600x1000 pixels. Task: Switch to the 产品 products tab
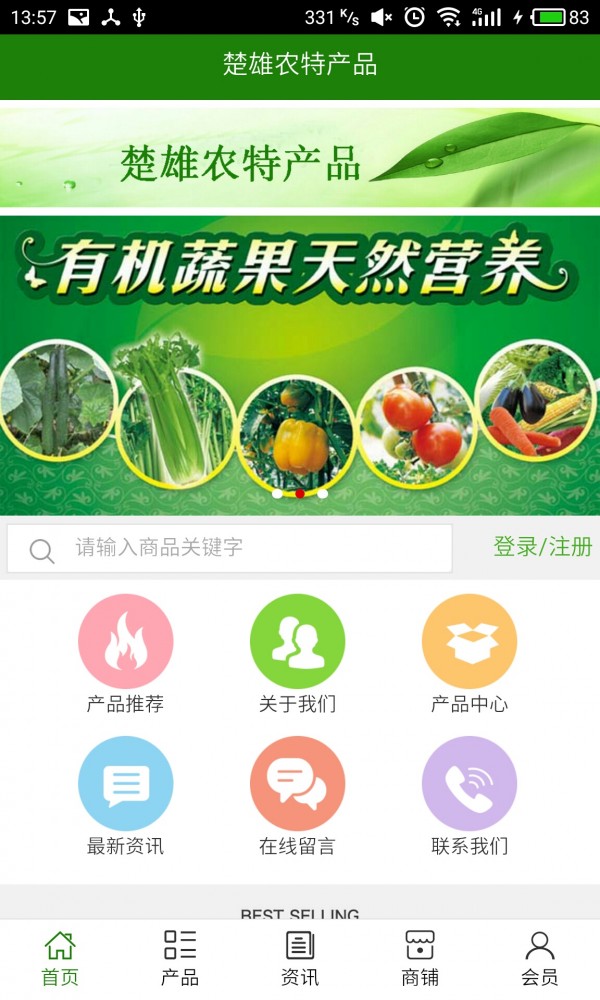[180, 958]
